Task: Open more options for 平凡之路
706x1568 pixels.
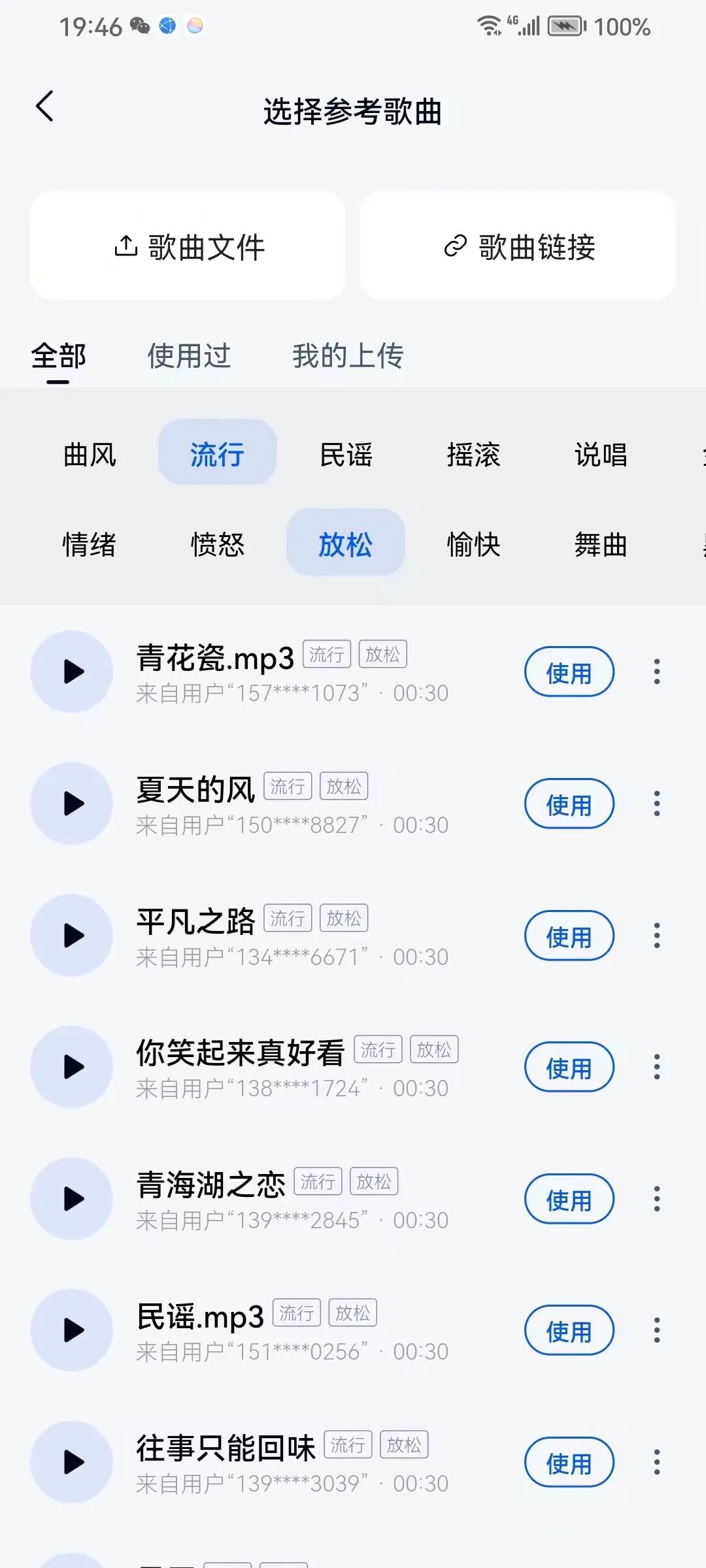Action: (657, 936)
